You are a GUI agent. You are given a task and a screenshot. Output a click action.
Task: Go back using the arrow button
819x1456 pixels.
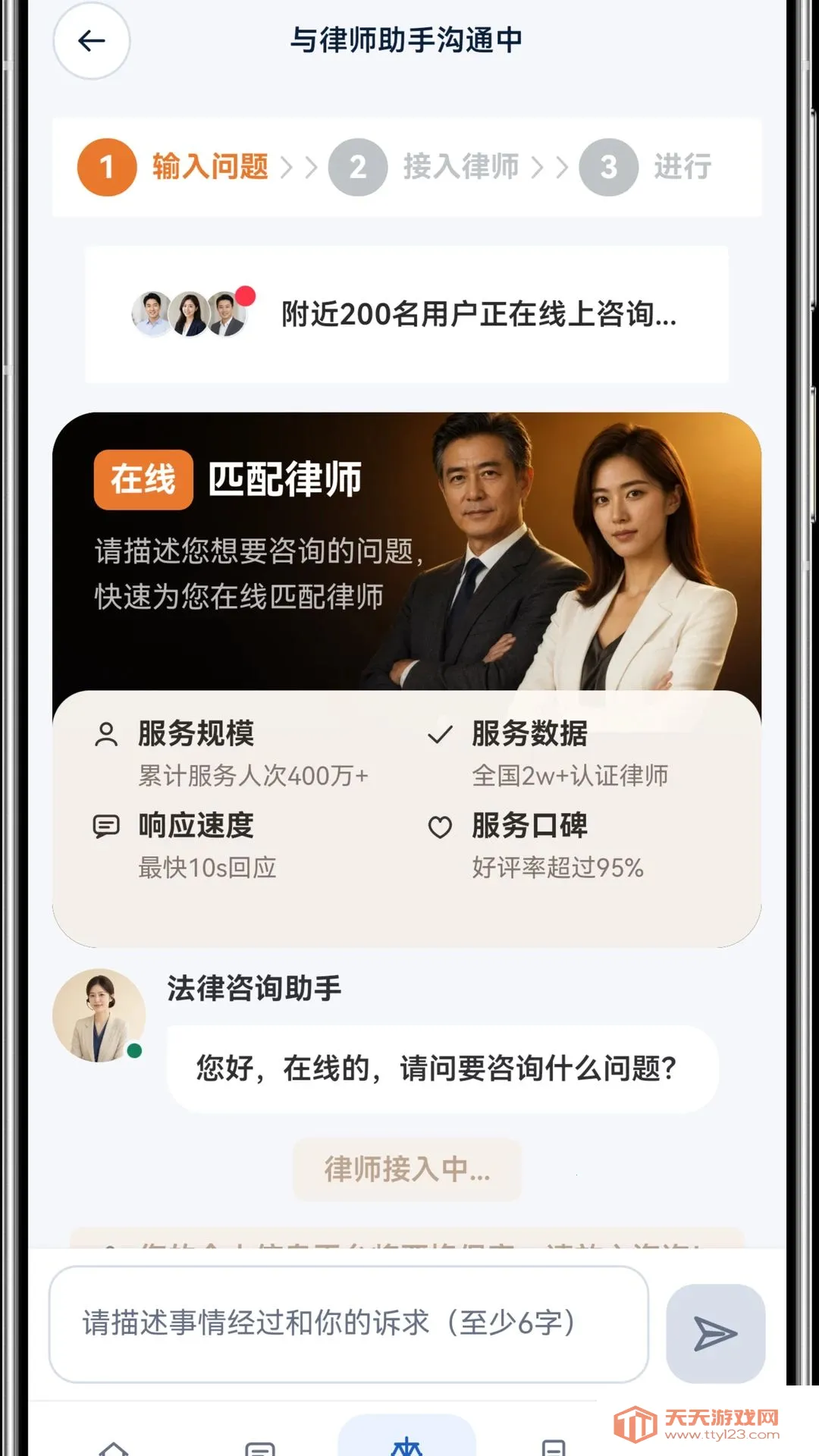(x=92, y=41)
